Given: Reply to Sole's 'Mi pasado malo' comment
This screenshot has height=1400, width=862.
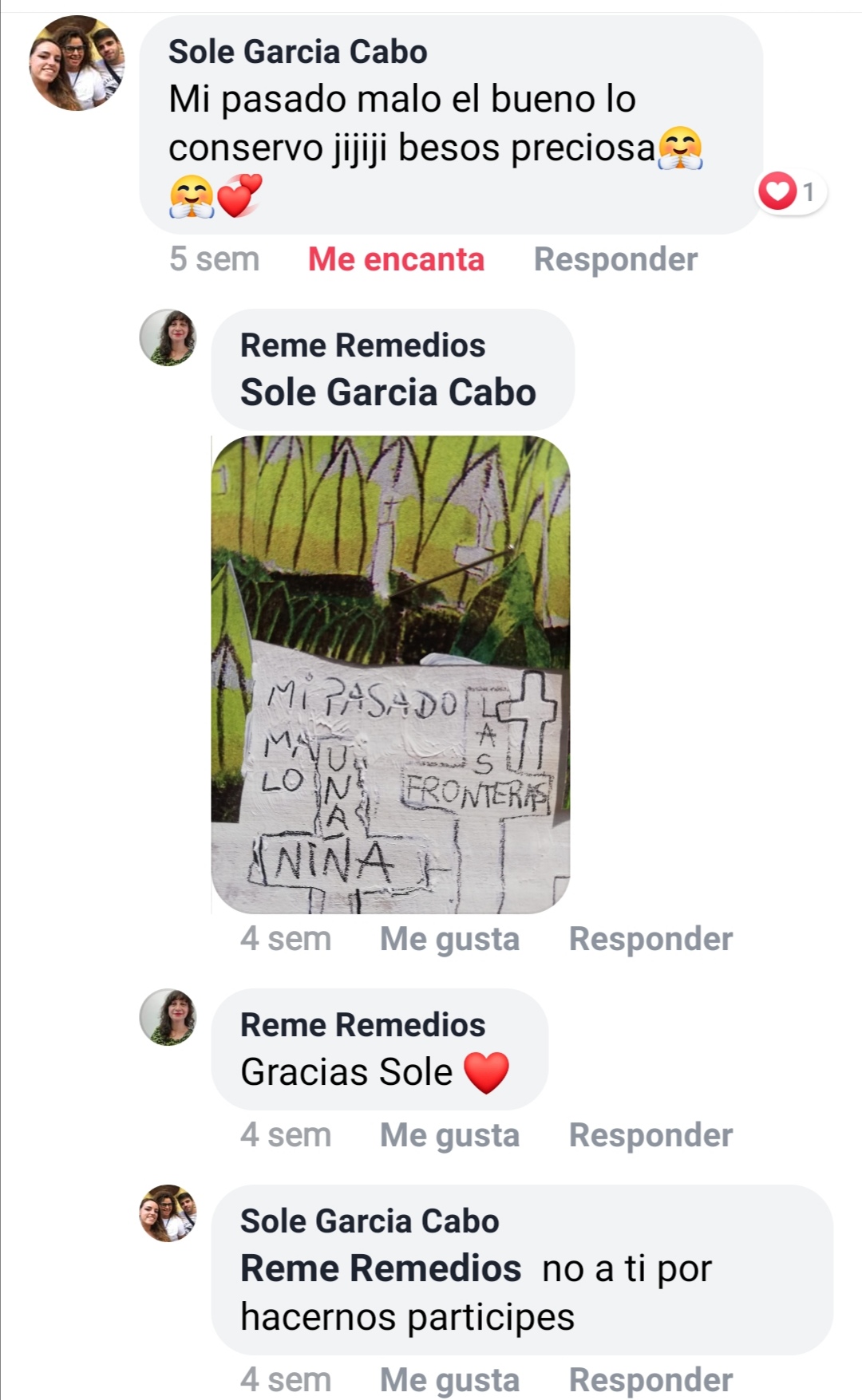Looking at the screenshot, I should (615, 259).
